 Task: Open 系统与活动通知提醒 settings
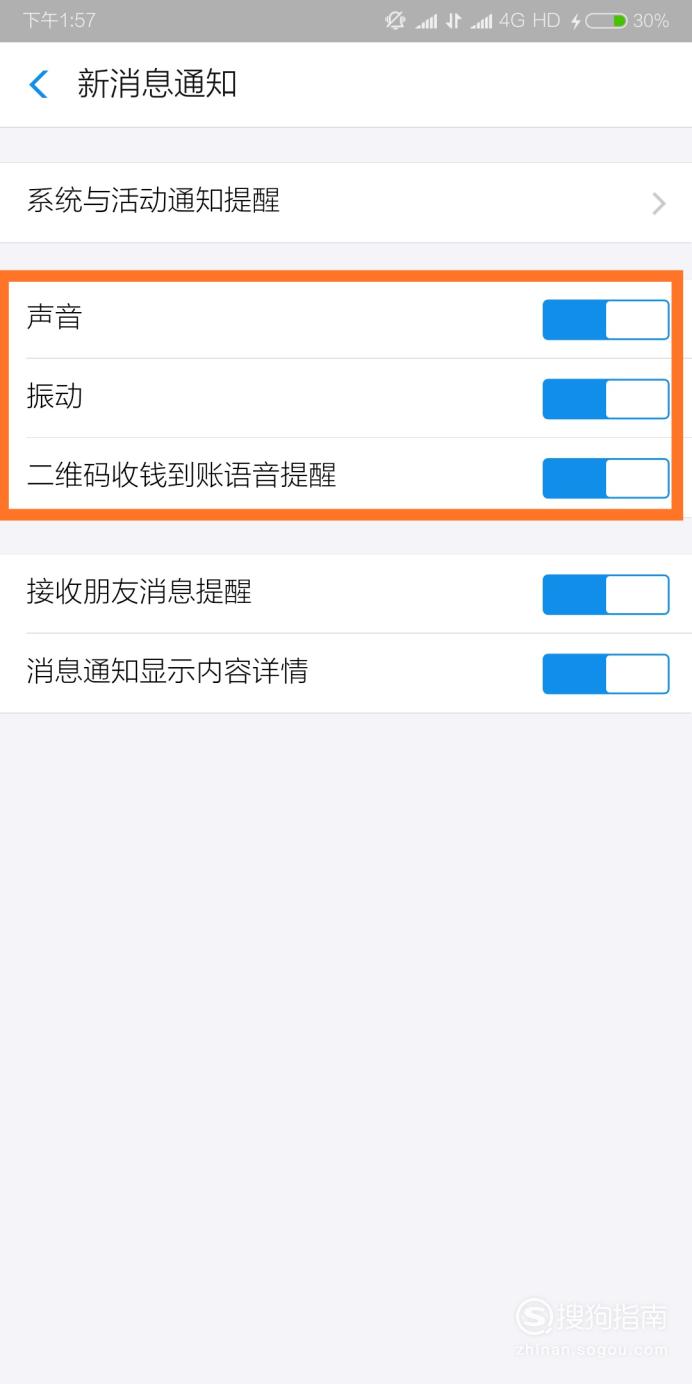pyautogui.click(x=346, y=202)
